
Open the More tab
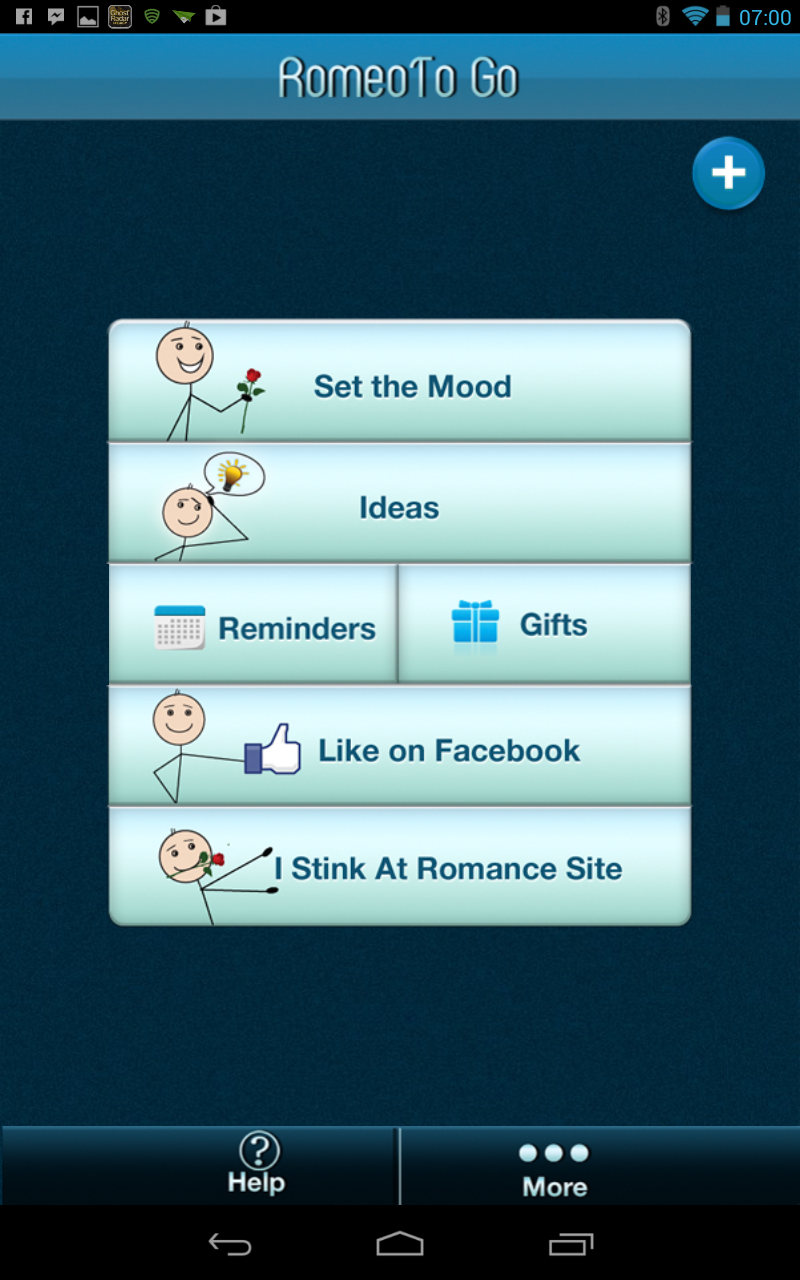point(554,1168)
